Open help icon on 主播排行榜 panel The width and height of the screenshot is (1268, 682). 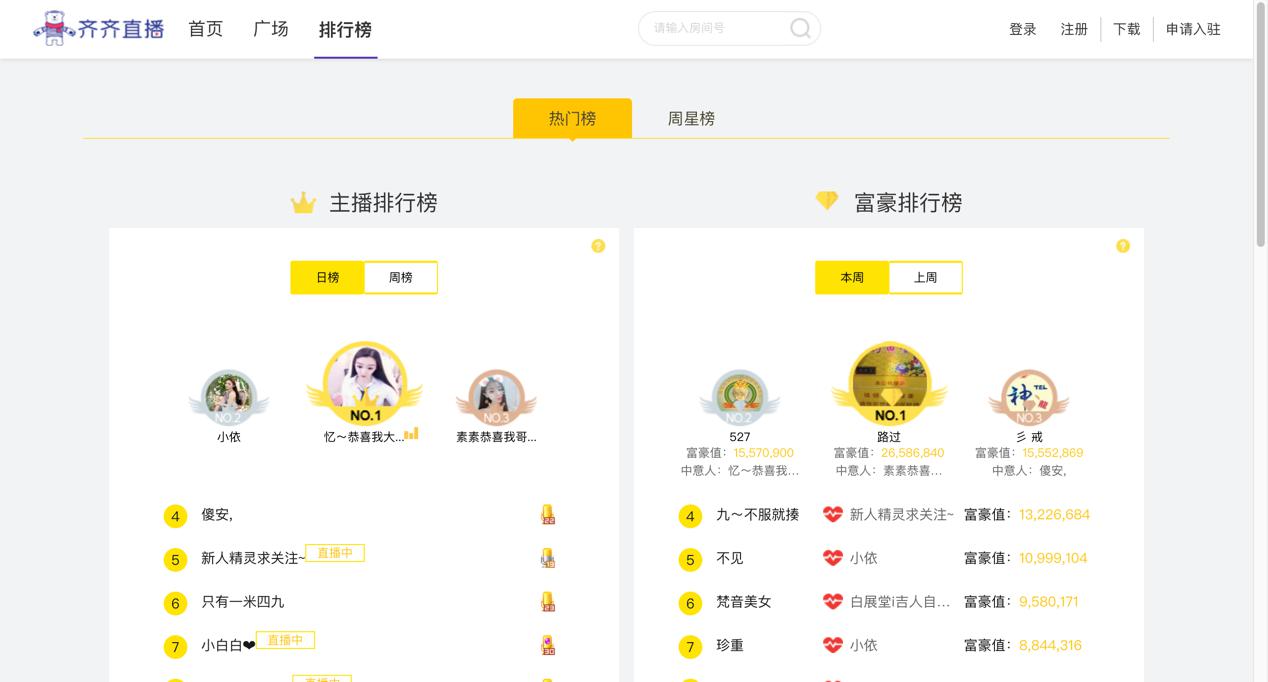pyautogui.click(x=598, y=246)
